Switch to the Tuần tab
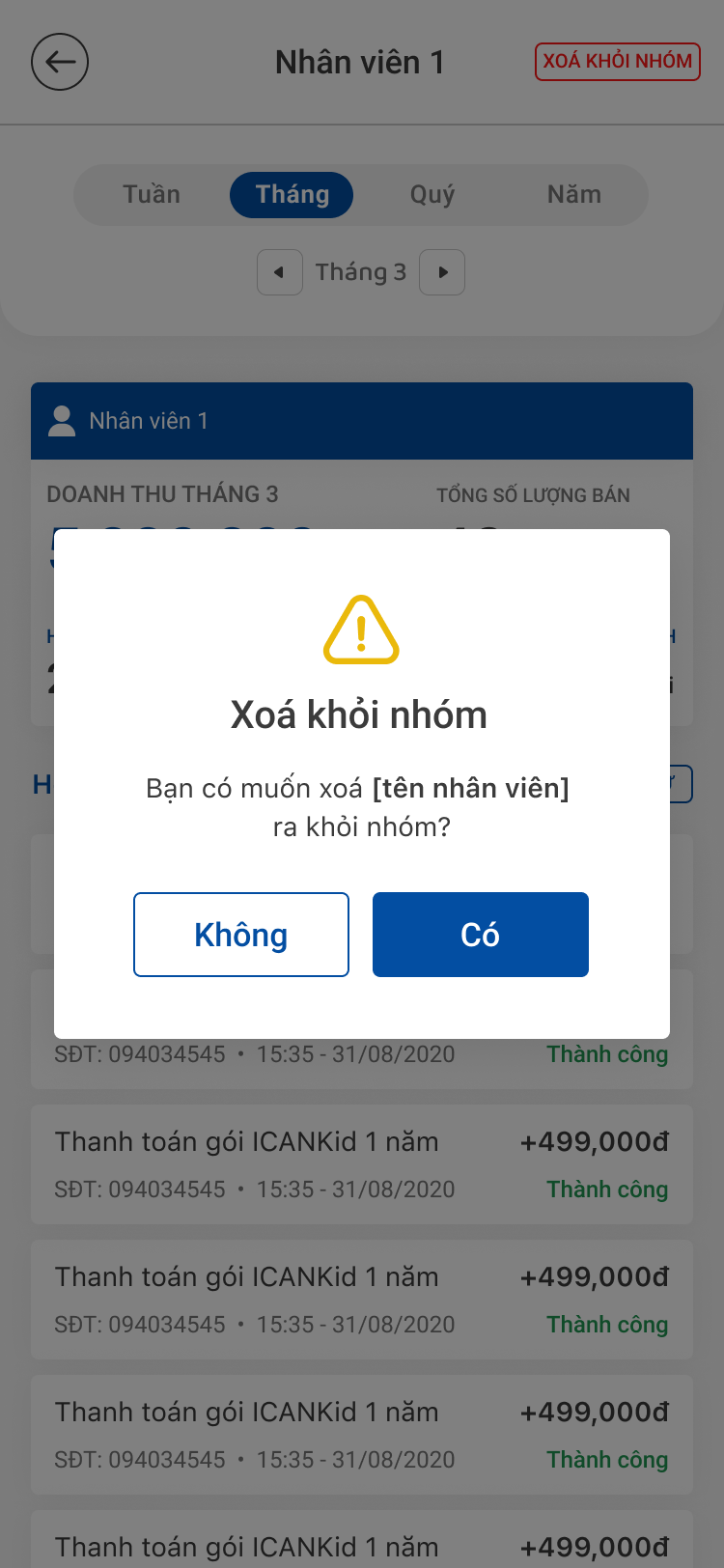This screenshot has height=1568, width=724. tap(152, 195)
